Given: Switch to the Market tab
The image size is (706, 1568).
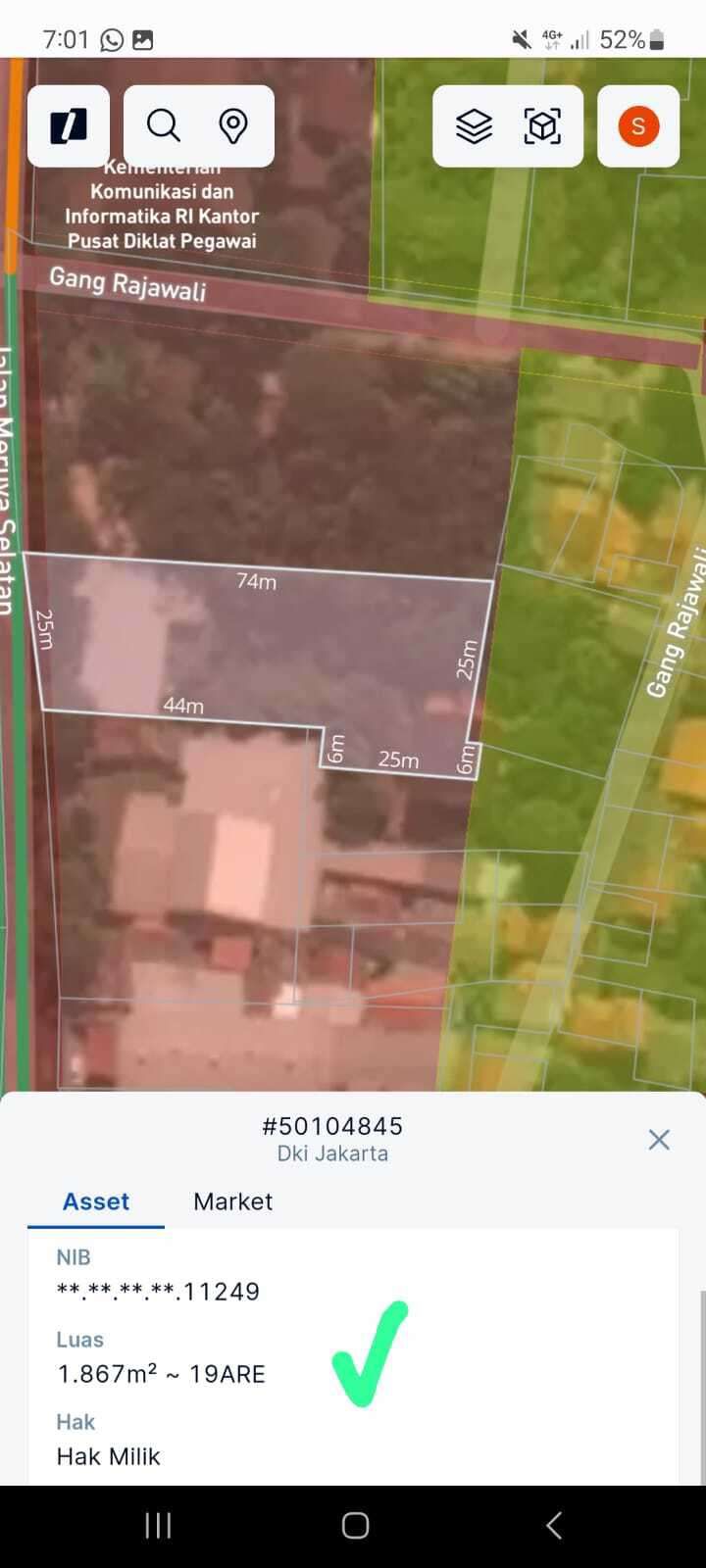Looking at the screenshot, I should (x=232, y=1201).
